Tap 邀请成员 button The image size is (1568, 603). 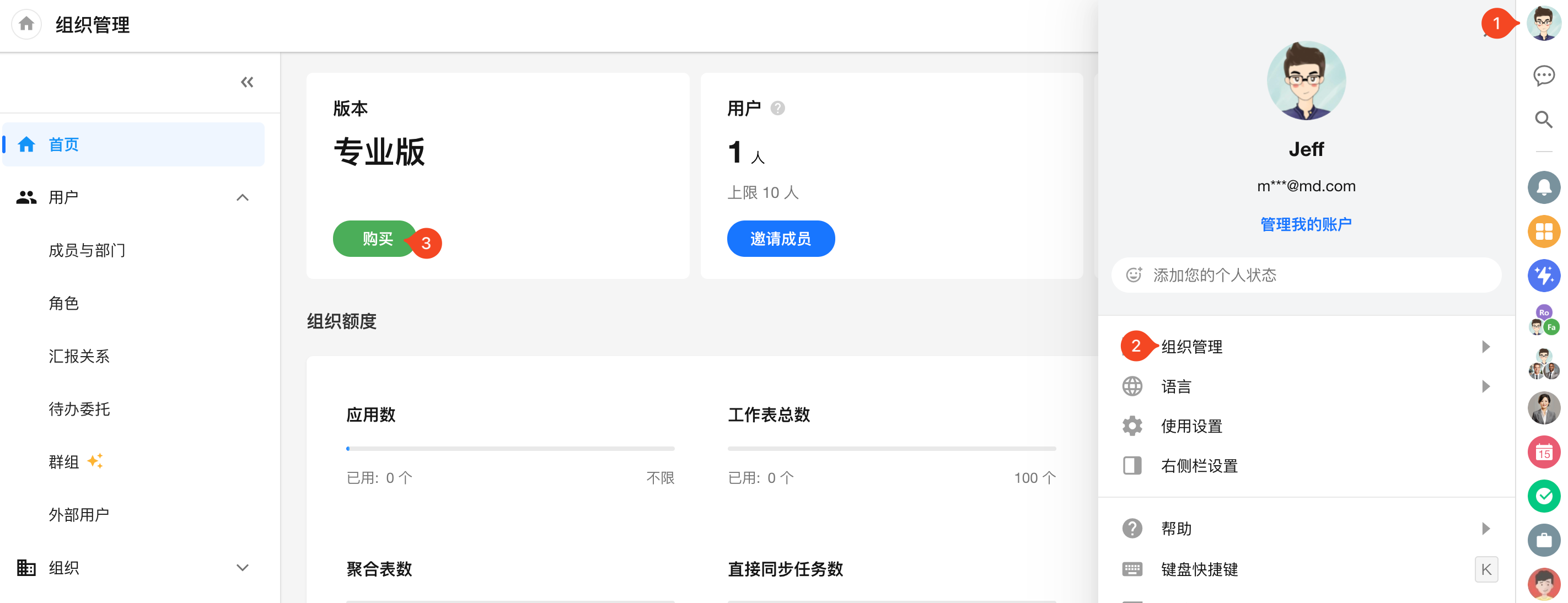pyautogui.click(x=780, y=239)
